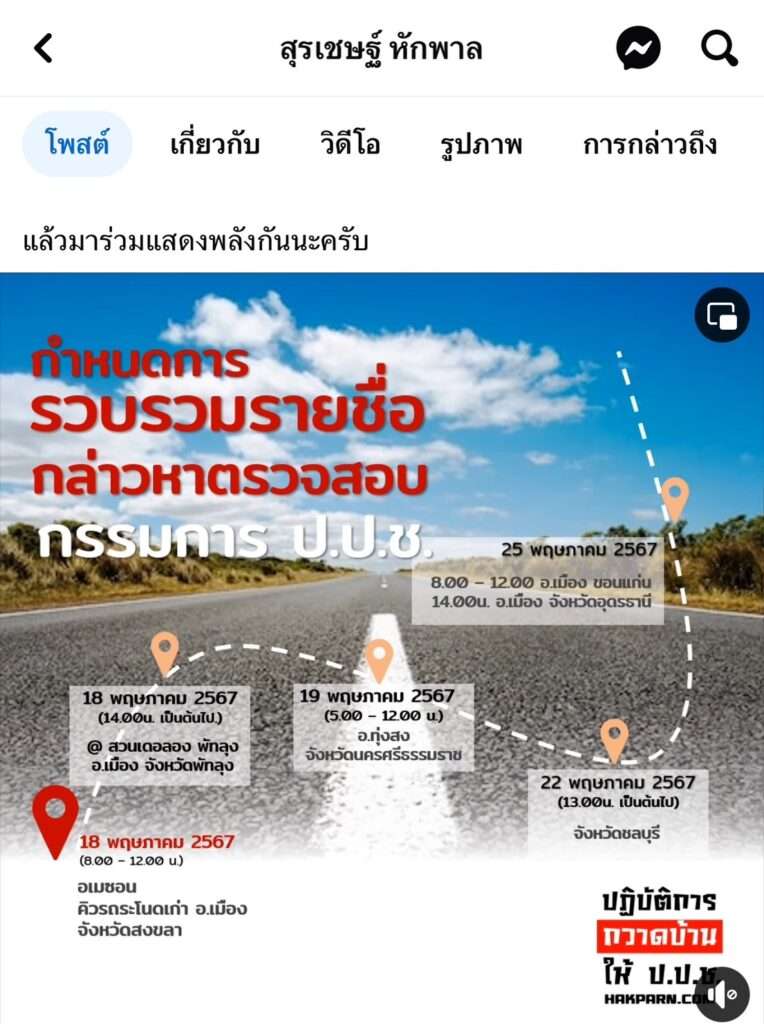Viewport: 764px width, 1024px height.
Task: Switch to the เกี่ยวกับ tab
Action: tap(215, 145)
